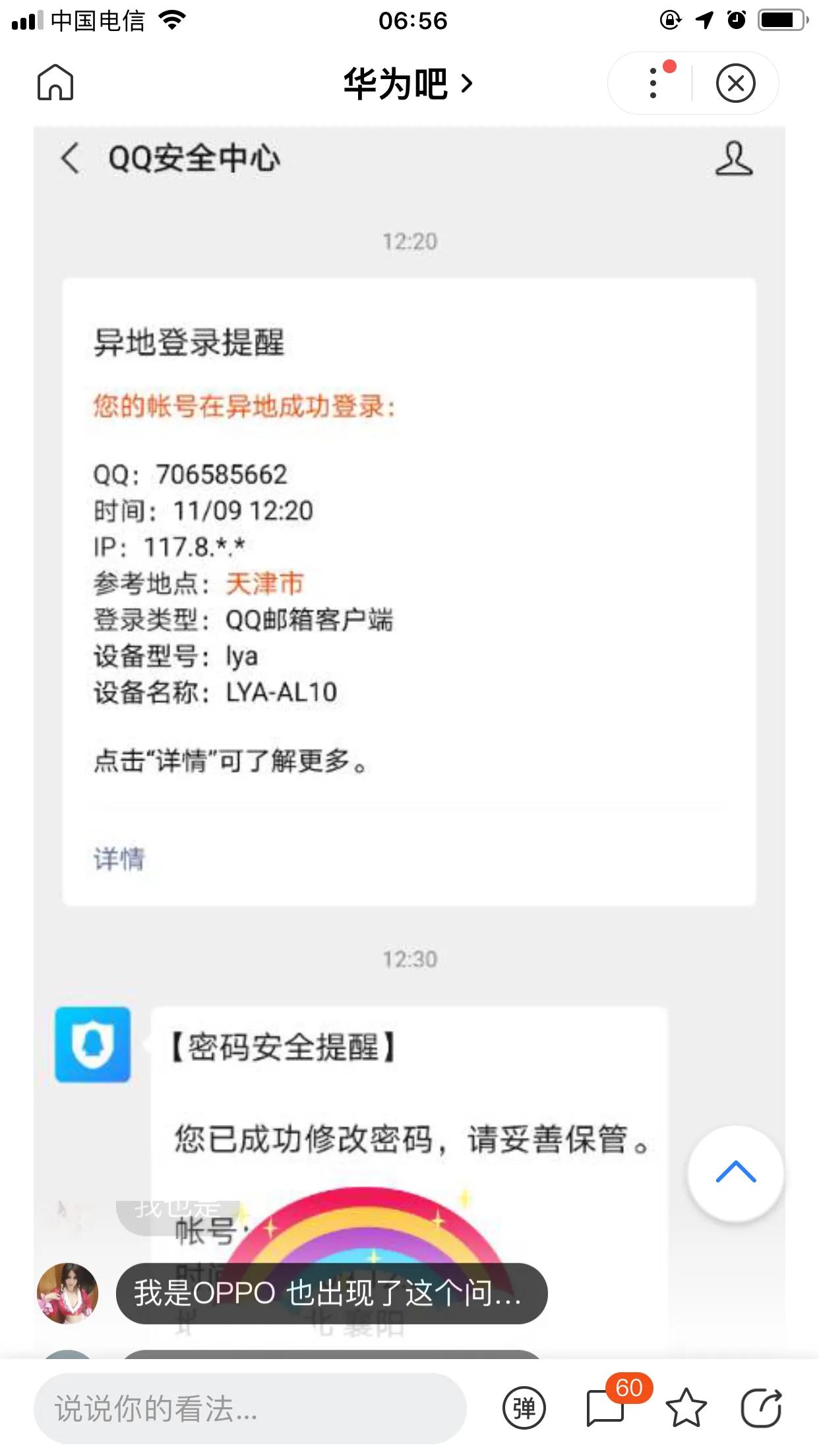The width and height of the screenshot is (819, 1456).
Task: Tap the 说说你的看法 comment input field
Action: (x=251, y=1409)
